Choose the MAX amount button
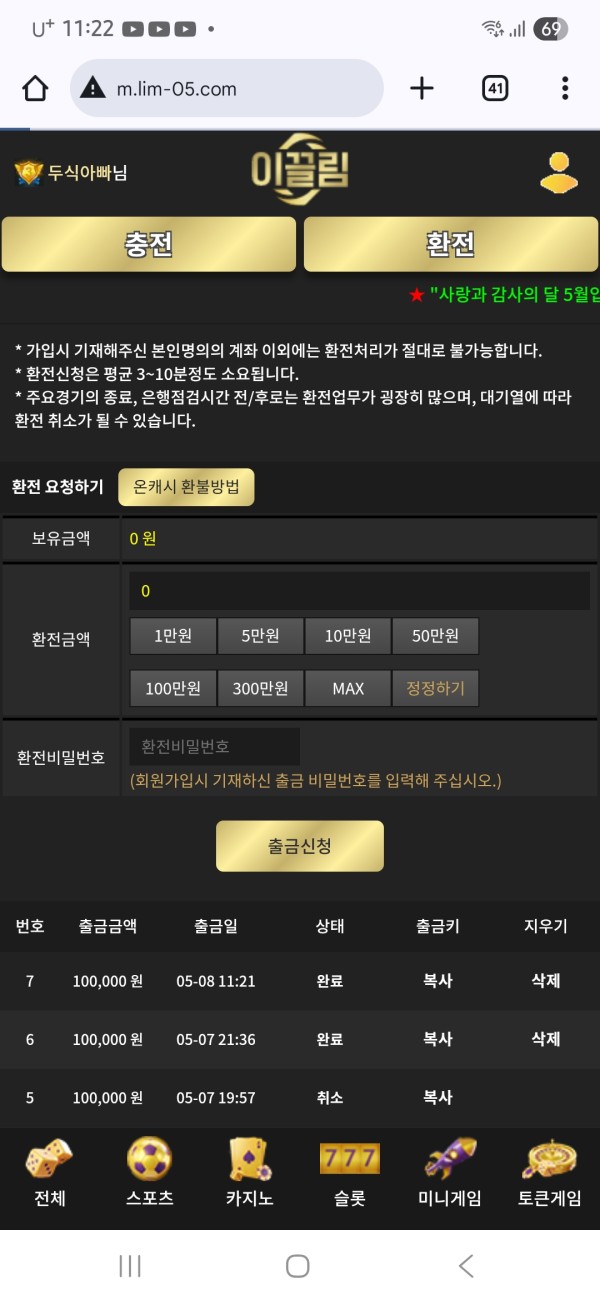 click(x=348, y=688)
